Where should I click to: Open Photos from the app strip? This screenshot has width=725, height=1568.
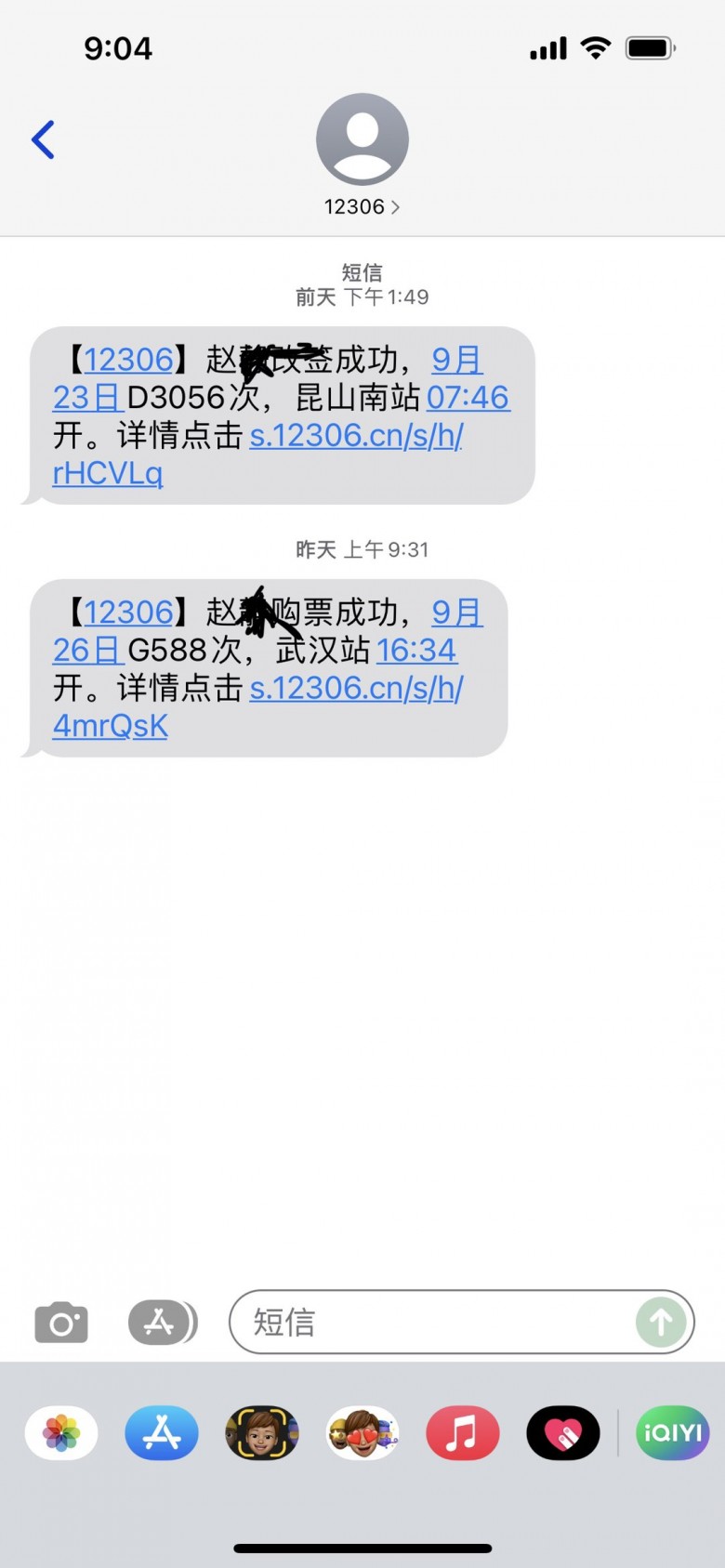(61, 1433)
